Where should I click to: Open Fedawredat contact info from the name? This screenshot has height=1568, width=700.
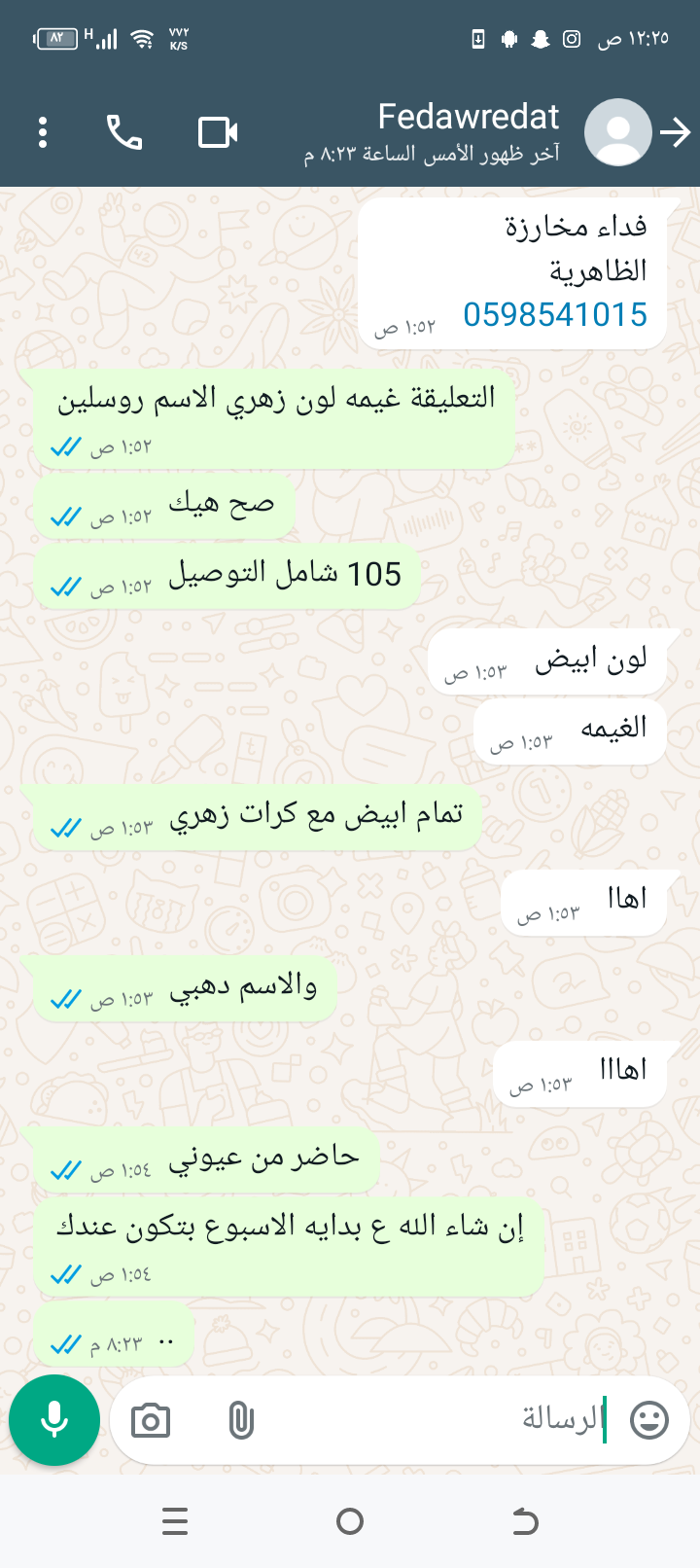coord(468,118)
